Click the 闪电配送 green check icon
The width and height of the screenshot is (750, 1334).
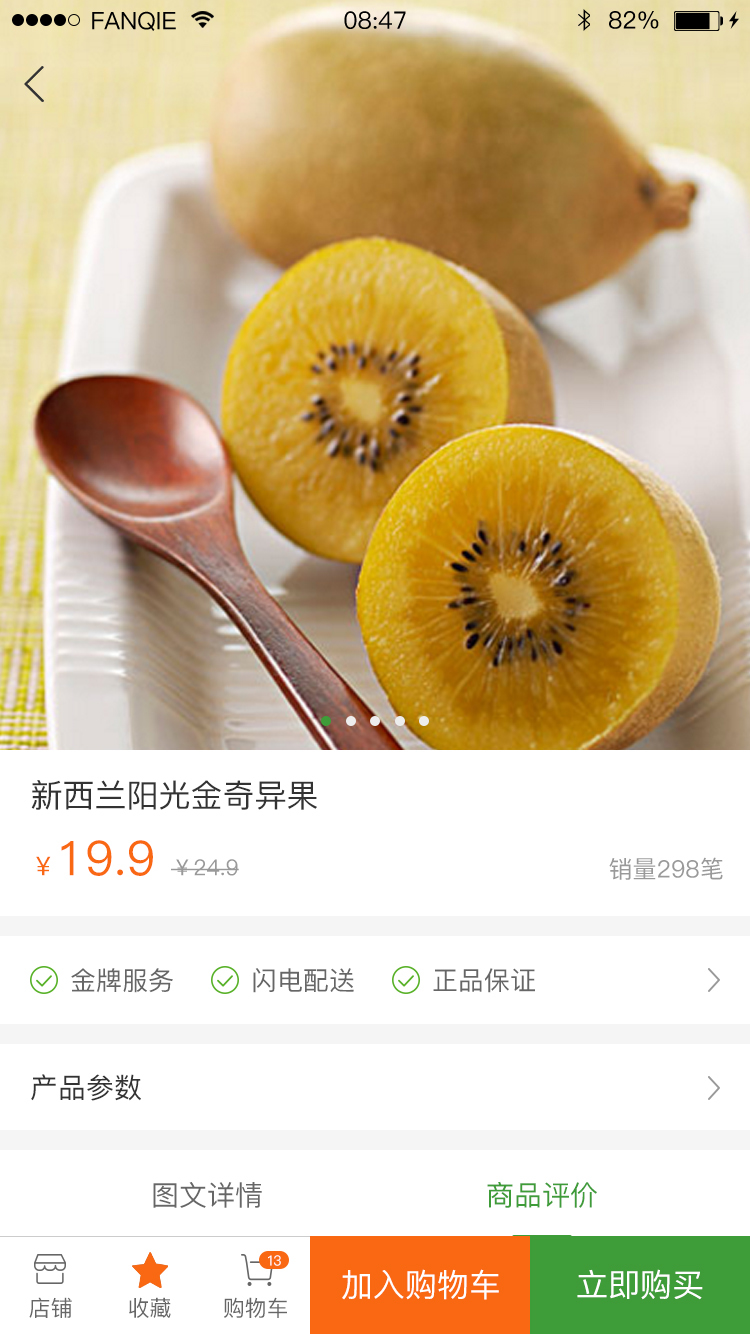(x=224, y=980)
